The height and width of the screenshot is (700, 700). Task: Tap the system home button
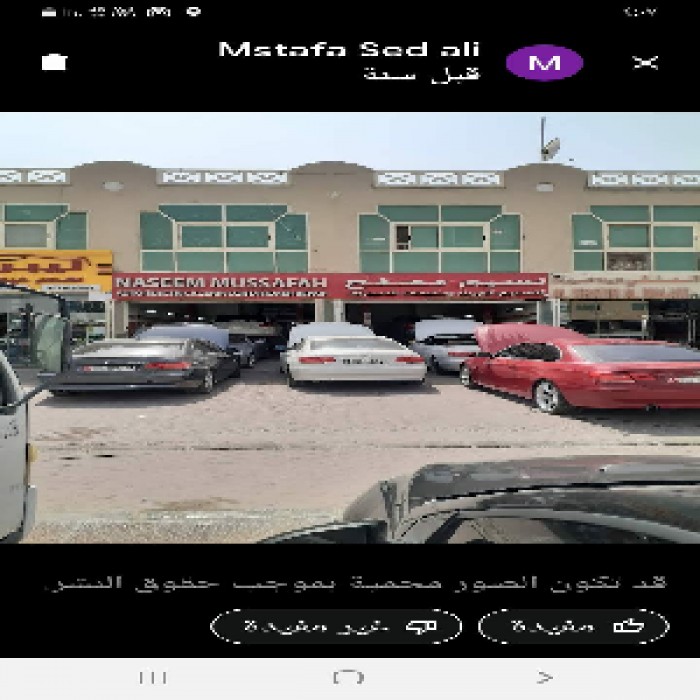[x=348, y=678]
